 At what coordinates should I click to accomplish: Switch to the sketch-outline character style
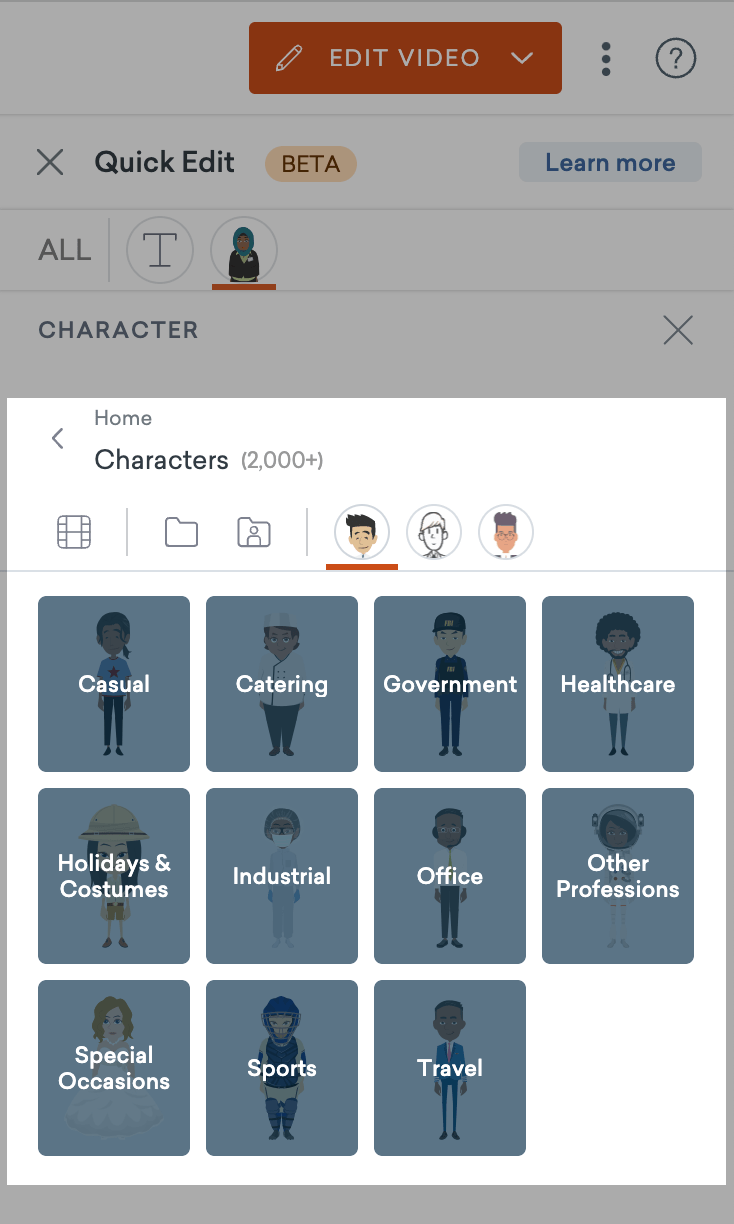(x=434, y=532)
